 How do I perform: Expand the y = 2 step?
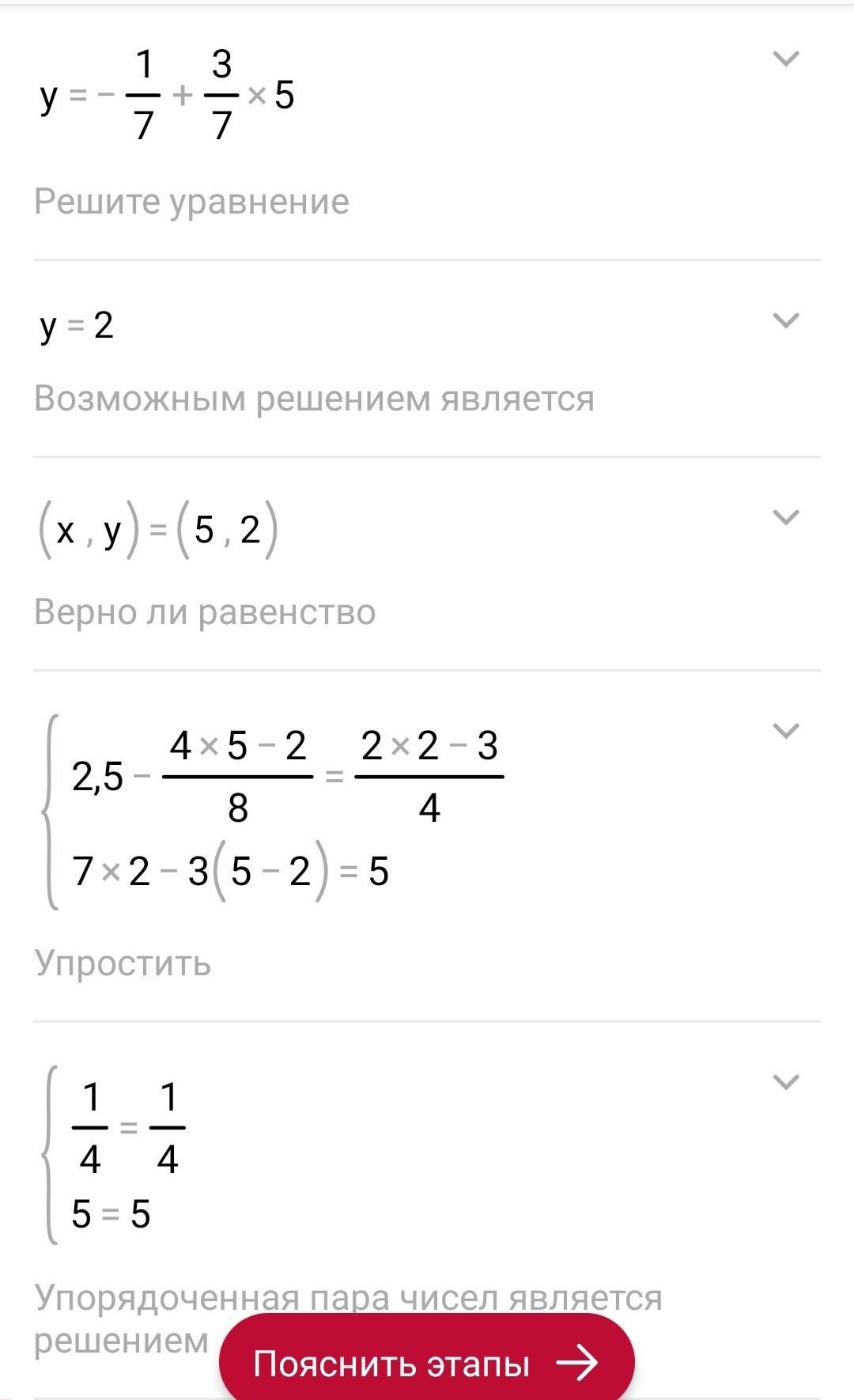tap(785, 320)
